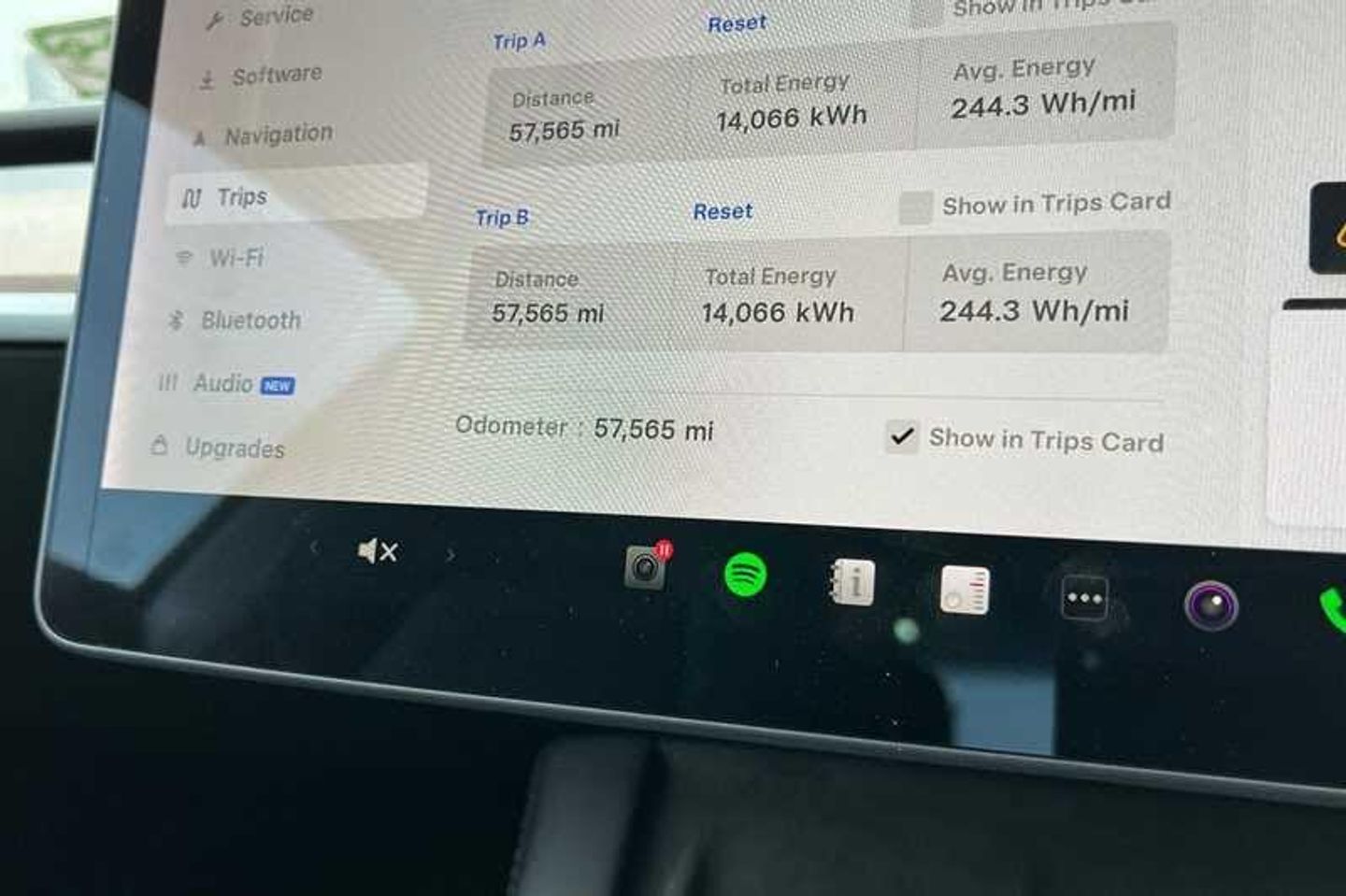
Task: Reset the Trip A counter
Action: pyautogui.click(x=736, y=23)
